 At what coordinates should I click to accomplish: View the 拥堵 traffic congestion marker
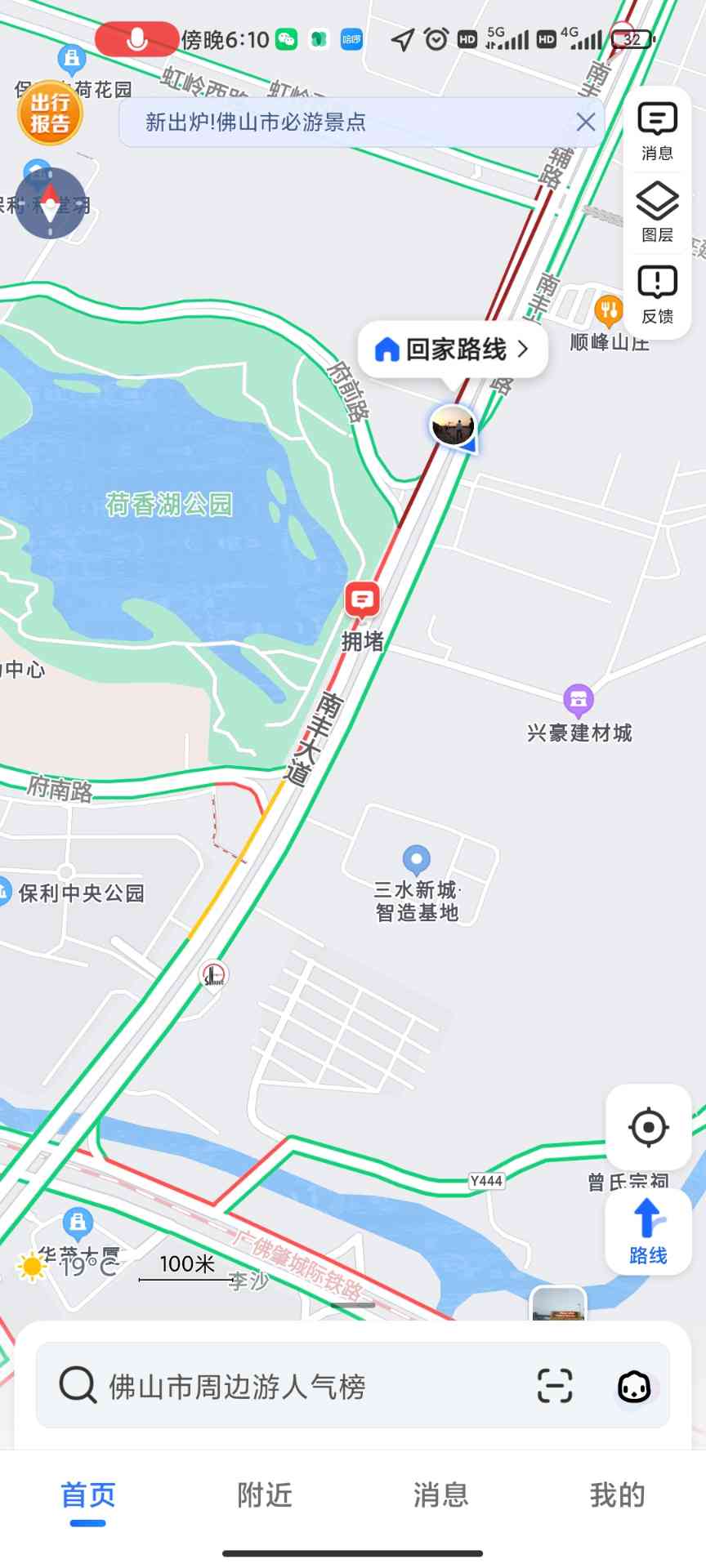pyautogui.click(x=362, y=601)
